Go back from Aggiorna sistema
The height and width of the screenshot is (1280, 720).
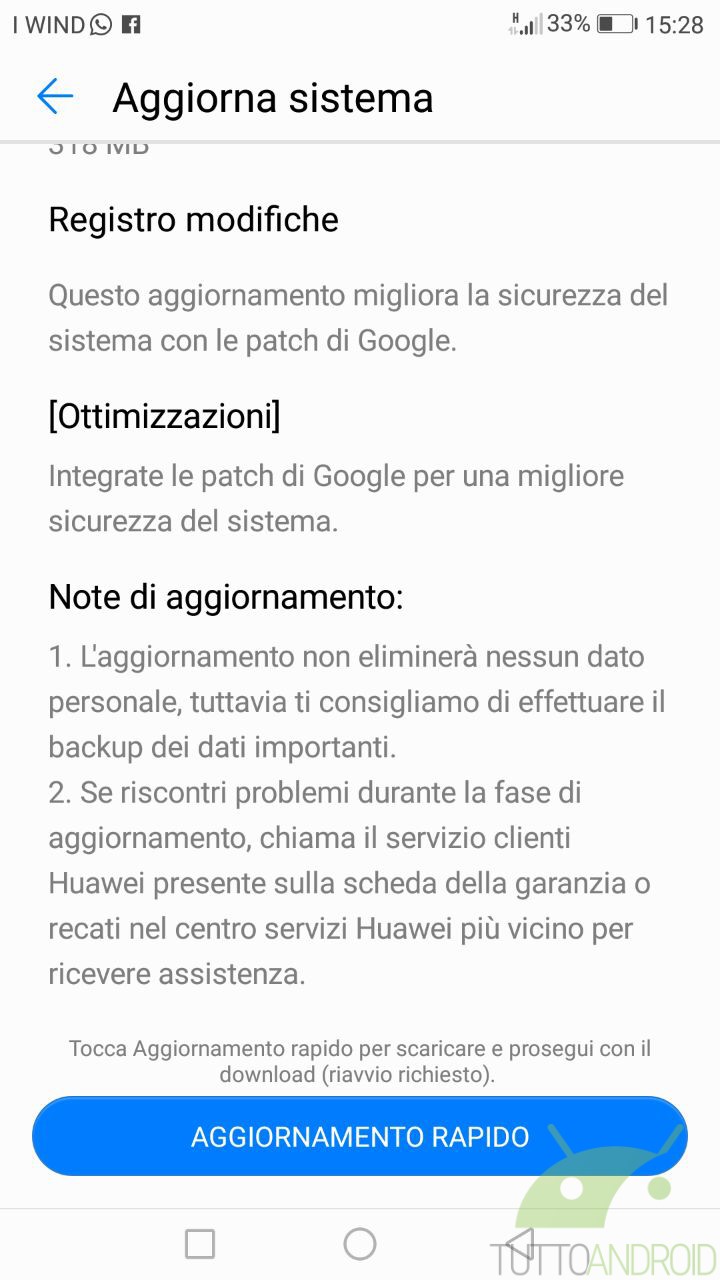click(x=55, y=97)
